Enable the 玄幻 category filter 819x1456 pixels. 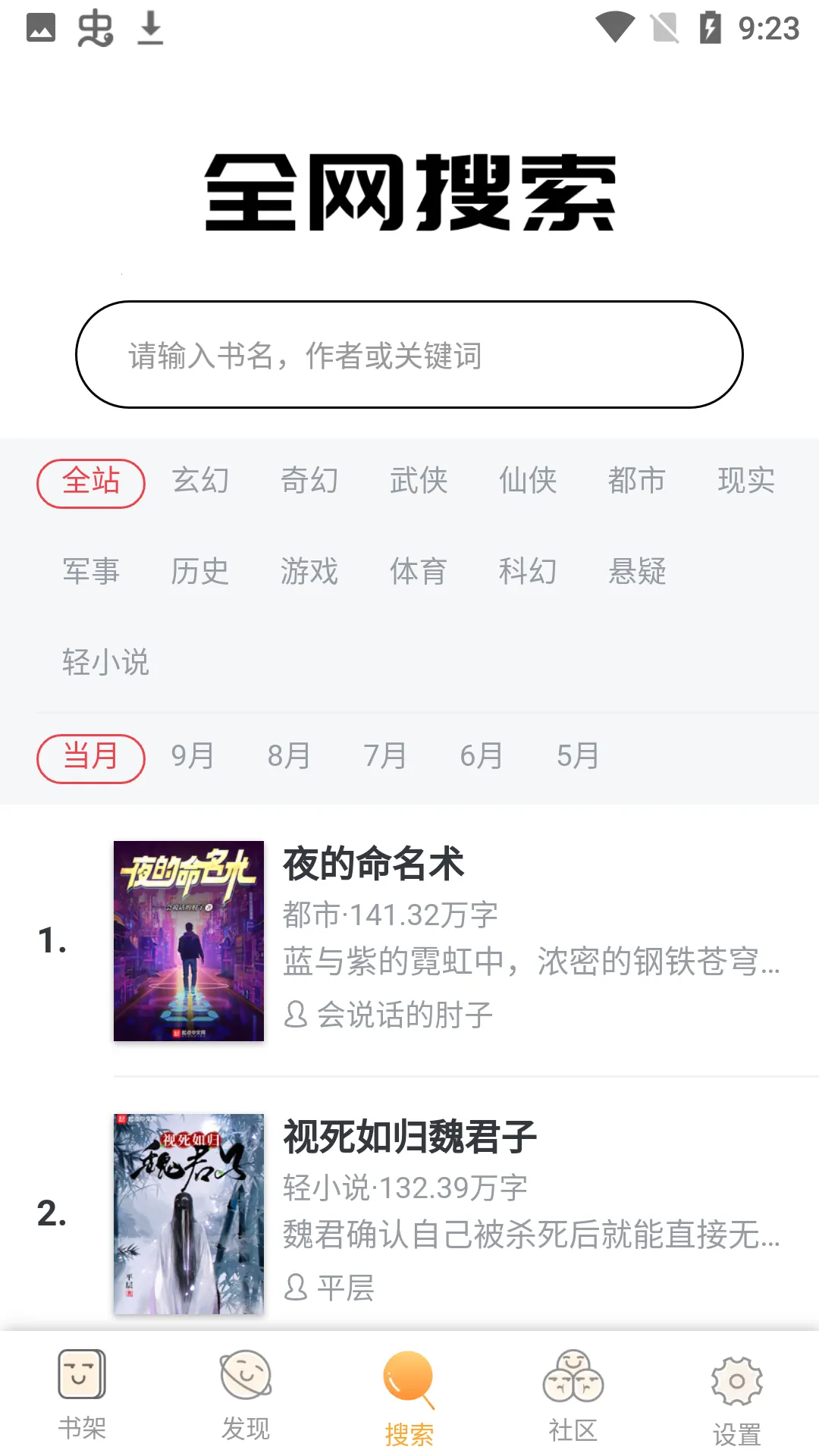click(x=201, y=482)
